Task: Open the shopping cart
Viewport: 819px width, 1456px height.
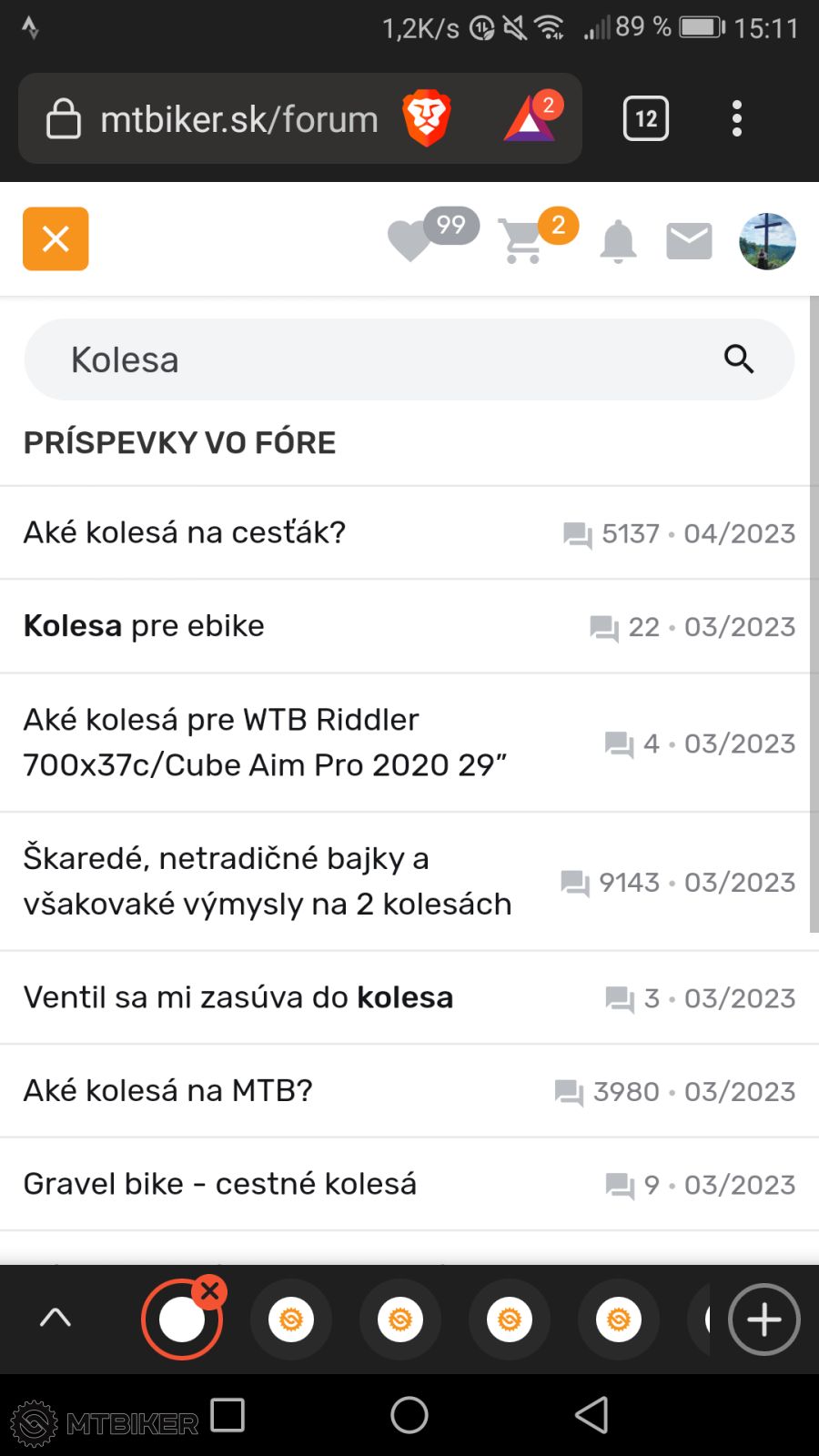Action: point(522,241)
